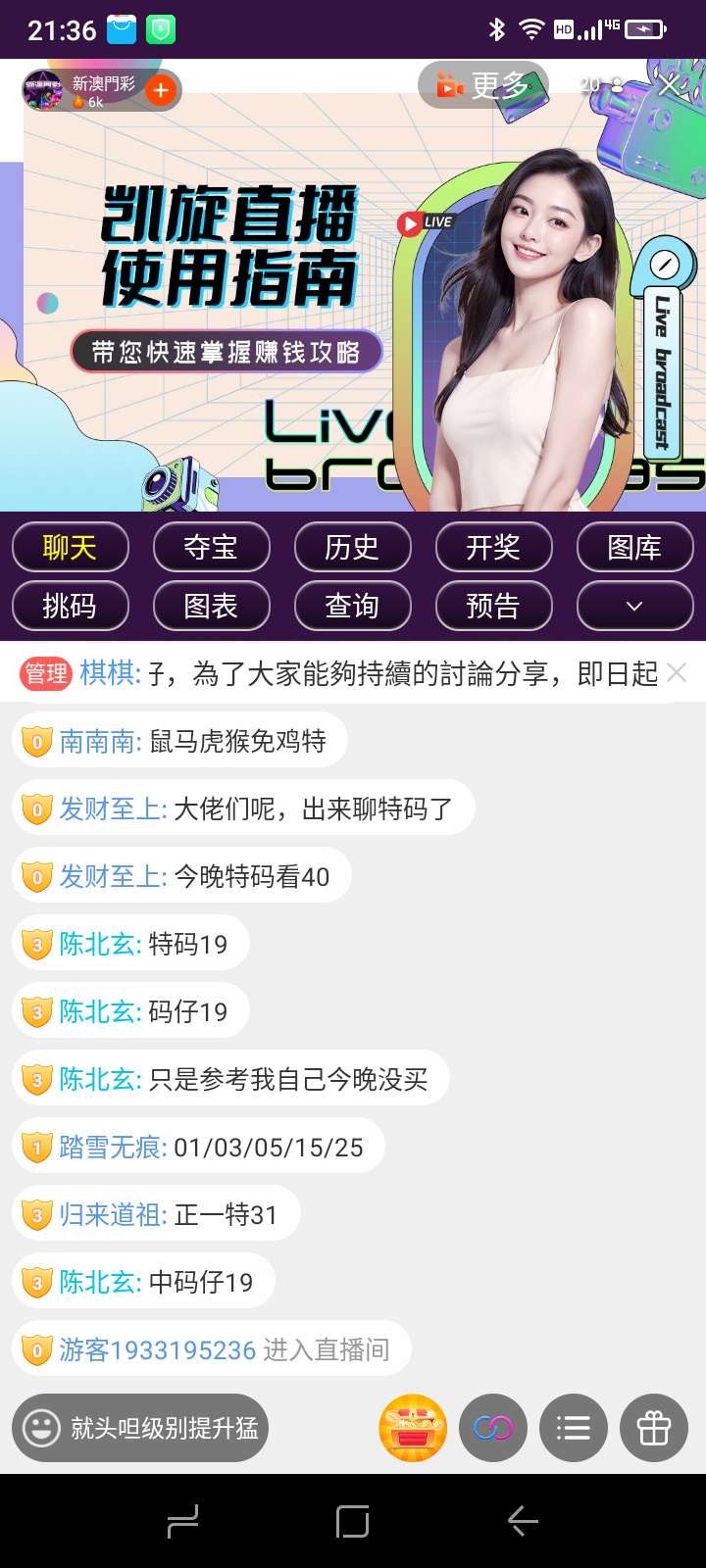Open the 预告 preview section

tap(493, 606)
